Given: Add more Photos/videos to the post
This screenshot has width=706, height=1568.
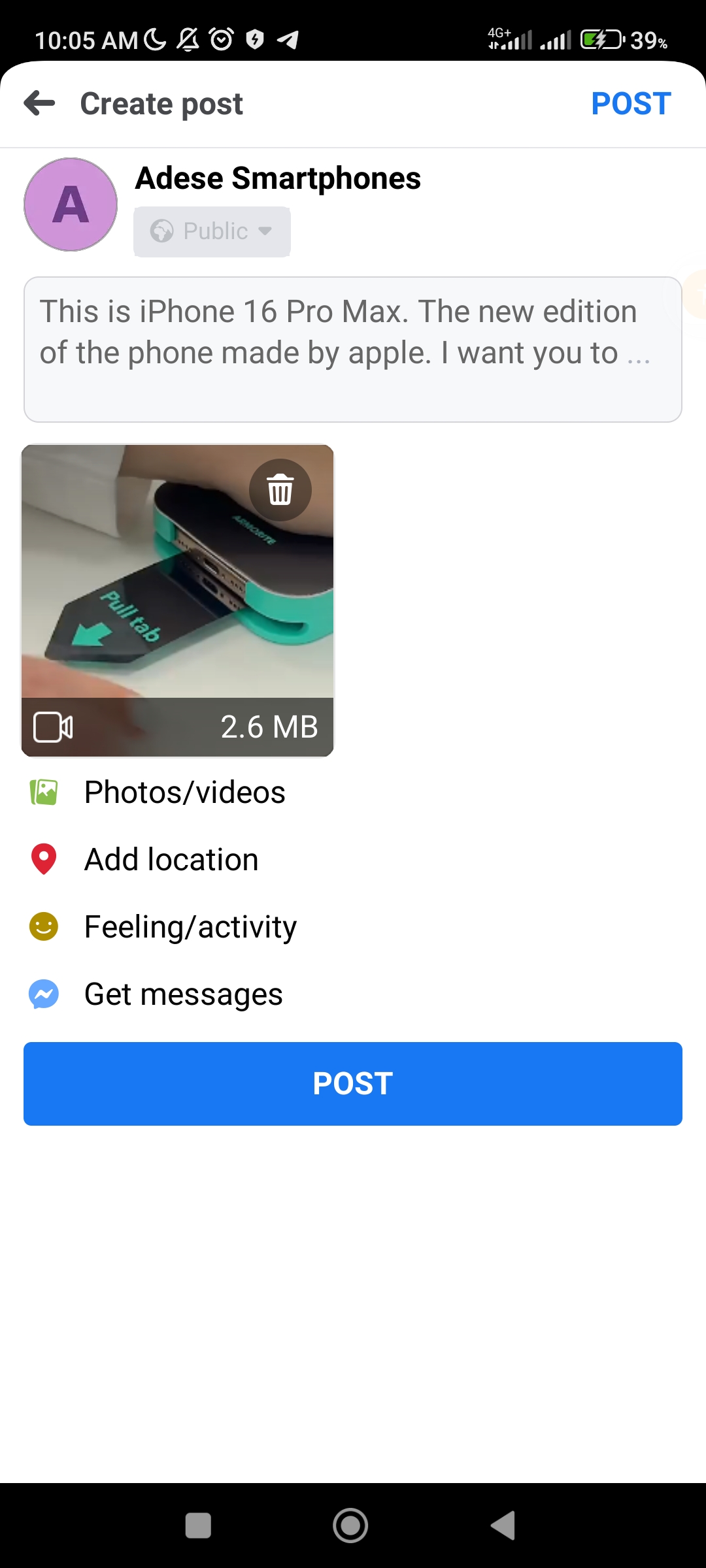Looking at the screenshot, I should pyautogui.click(x=184, y=792).
